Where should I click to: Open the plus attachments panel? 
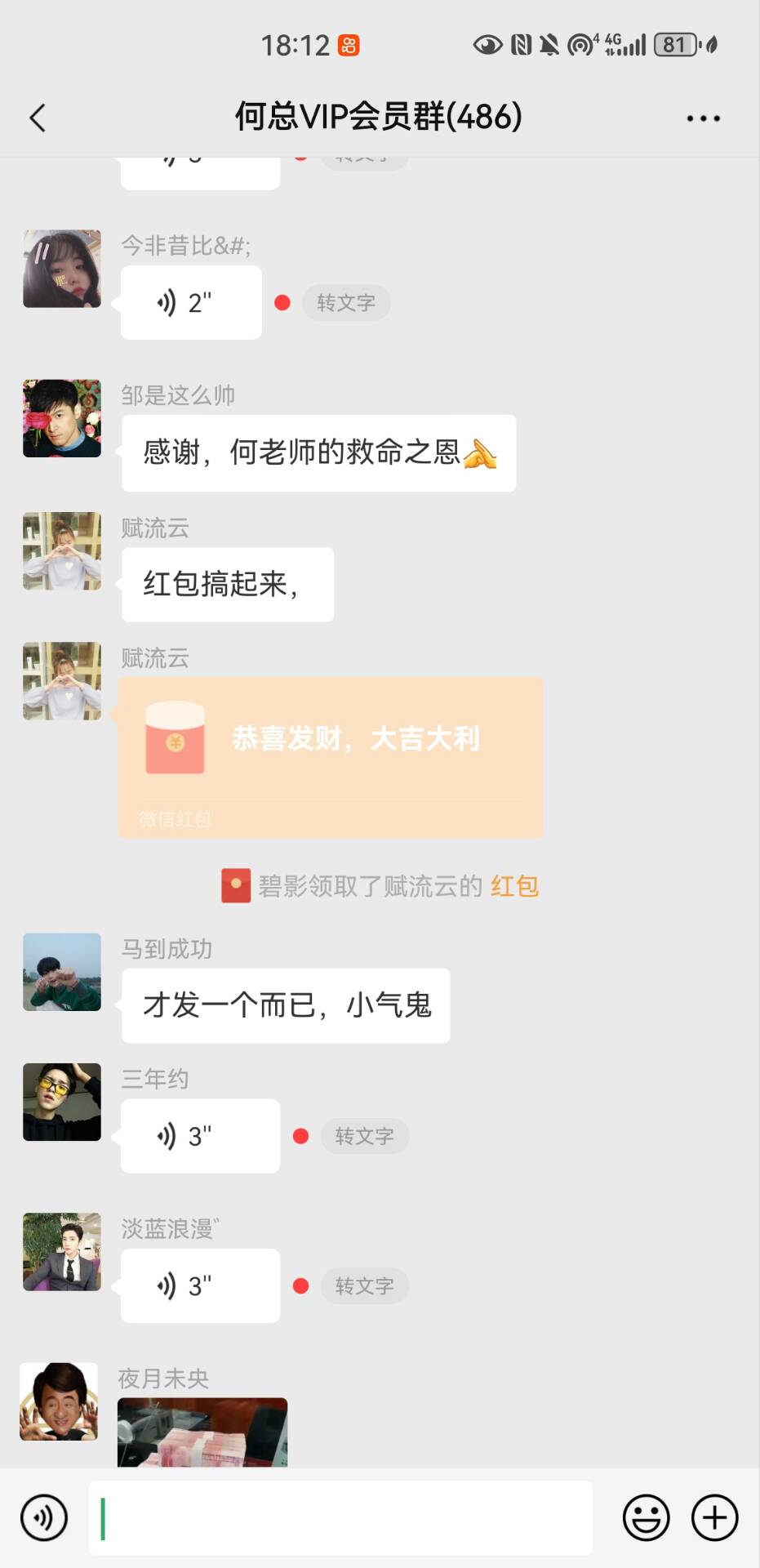[715, 1518]
